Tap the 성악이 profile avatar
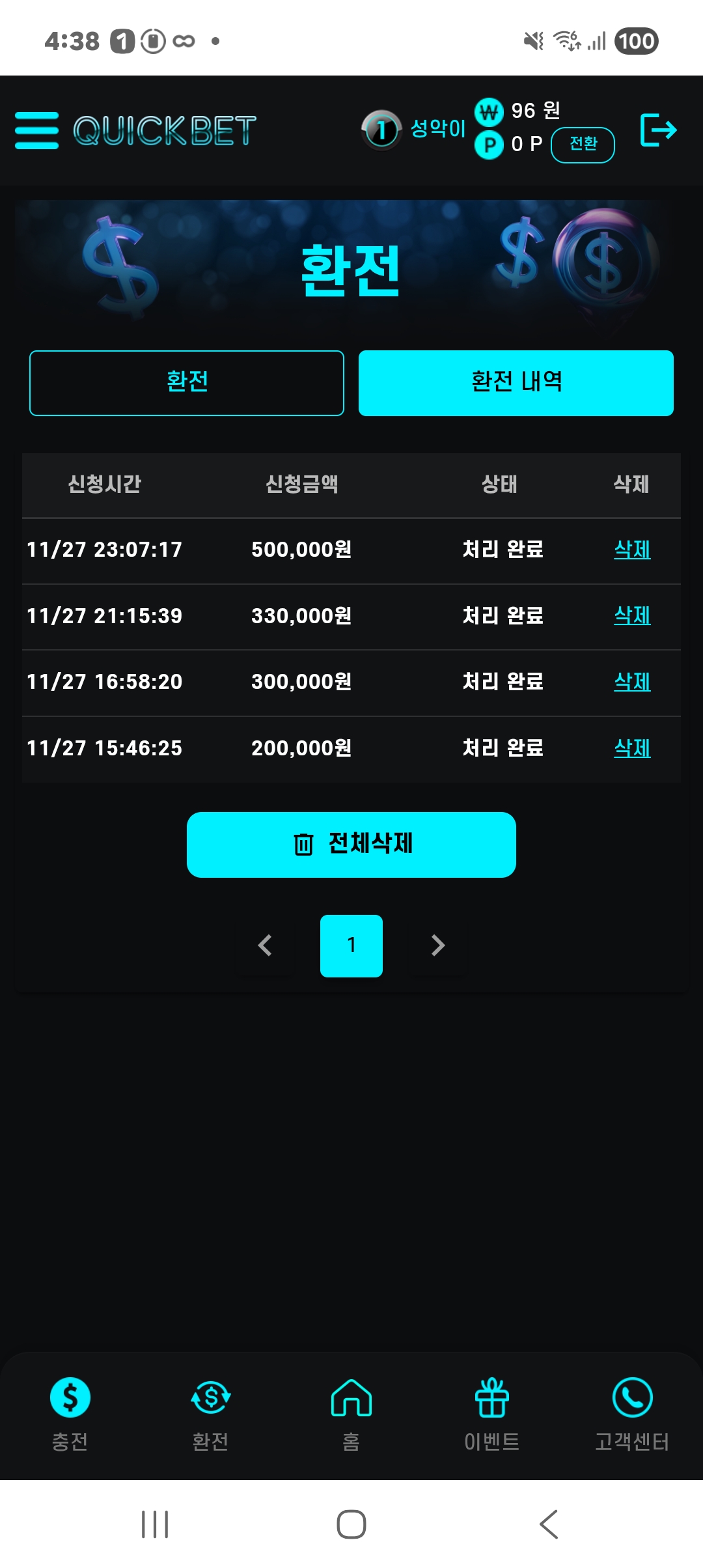This screenshot has height=1568, width=703. (x=383, y=130)
